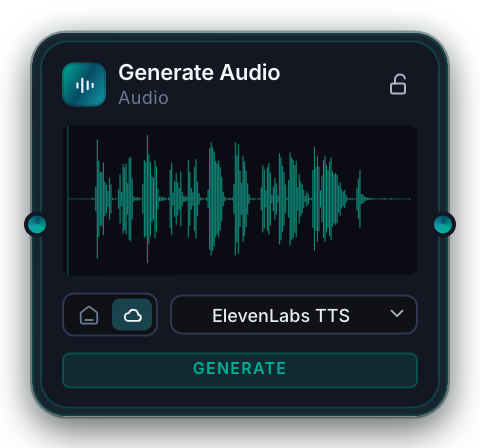Expand the ElevenLabs TTS dropdown
This screenshot has width=480, height=448.
294,314
